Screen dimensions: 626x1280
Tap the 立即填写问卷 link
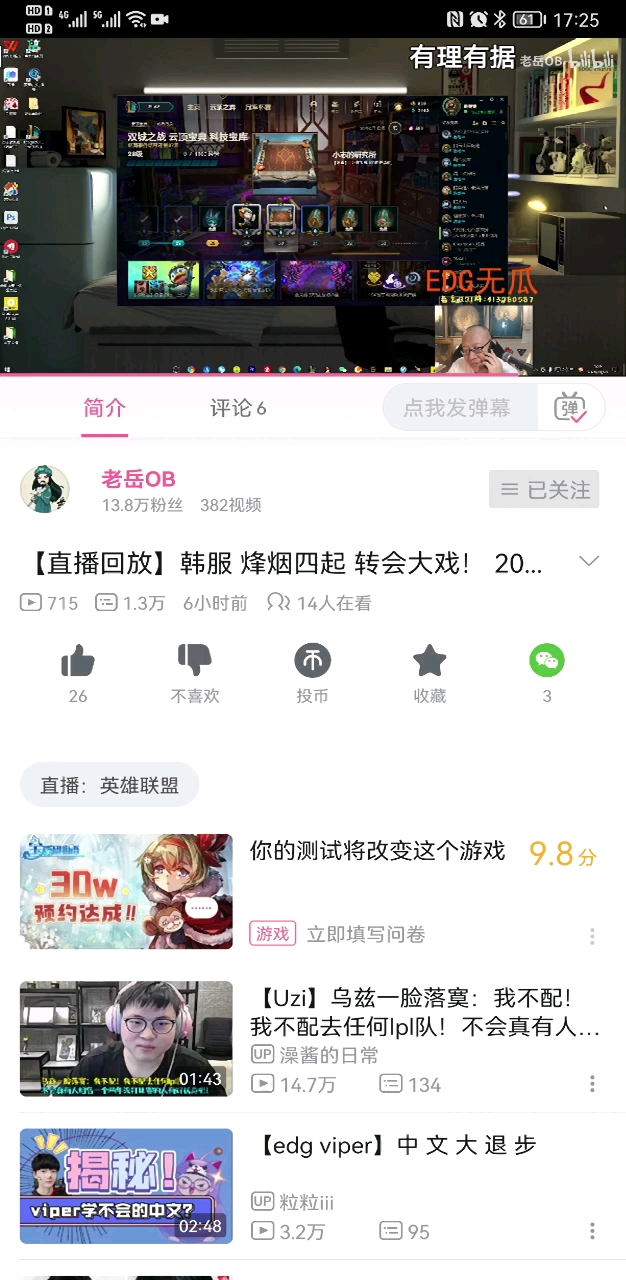(x=366, y=934)
